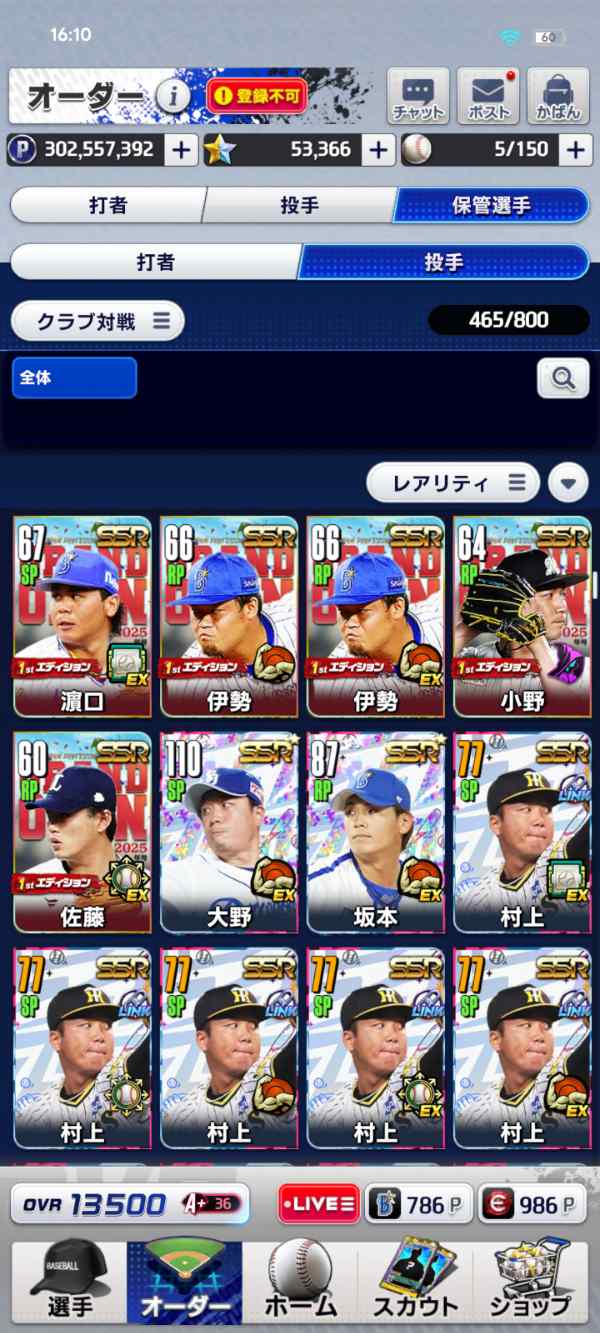This screenshot has height=1333, width=600.
Task: Add more P coins with plus button
Action: coord(180,150)
